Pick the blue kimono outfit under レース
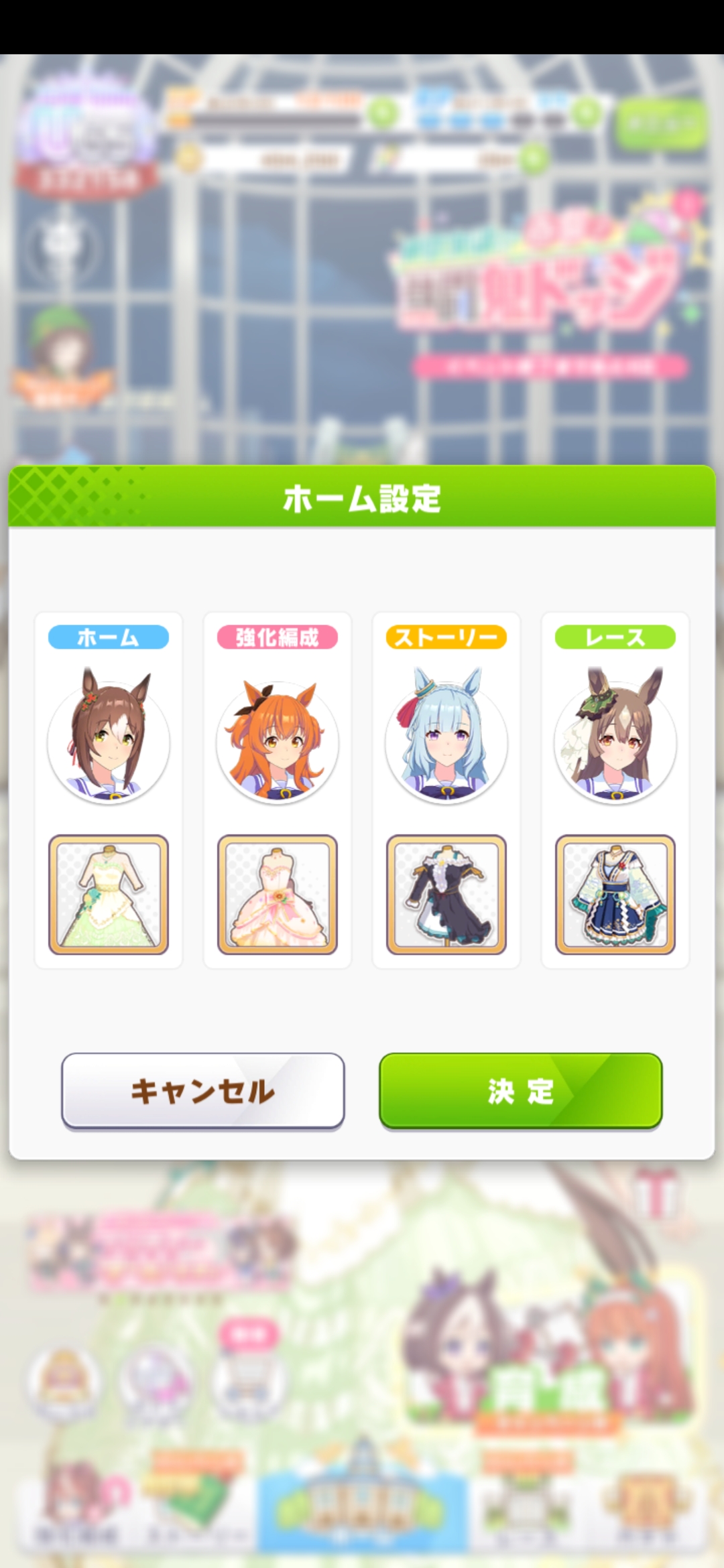Image resolution: width=724 pixels, height=1568 pixels. 615,894
